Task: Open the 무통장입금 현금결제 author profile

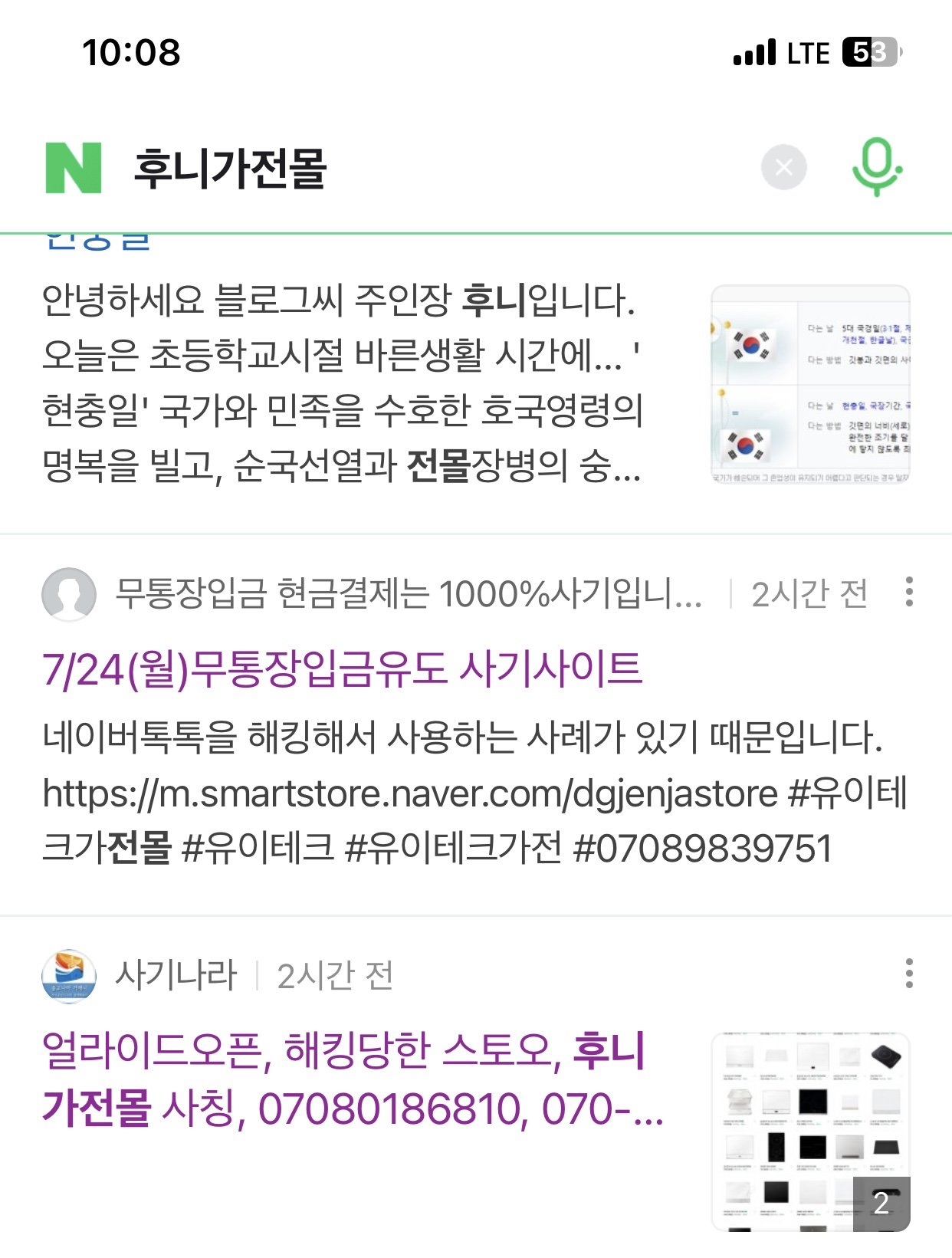Action: pos(69,594)
